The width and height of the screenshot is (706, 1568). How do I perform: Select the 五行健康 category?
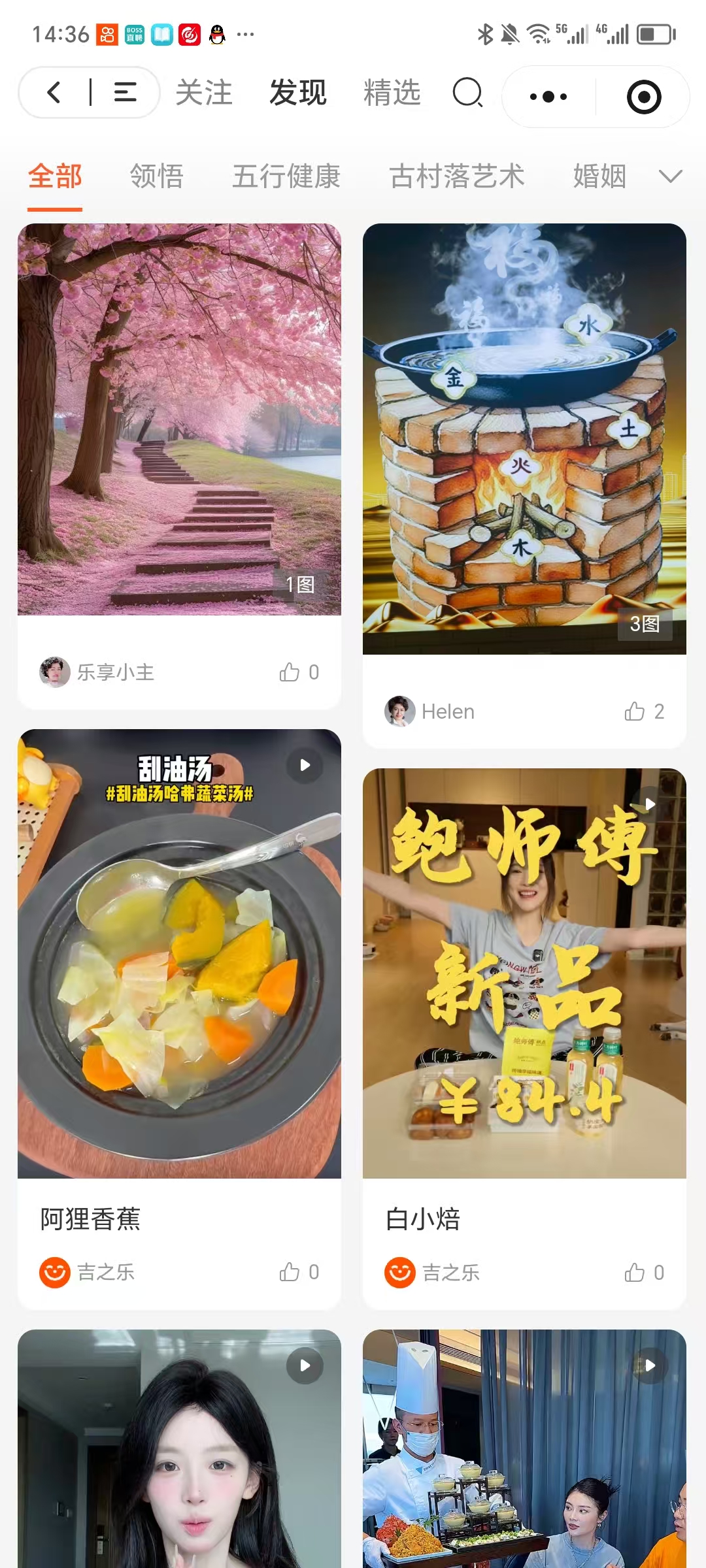[x=286, y=176]
